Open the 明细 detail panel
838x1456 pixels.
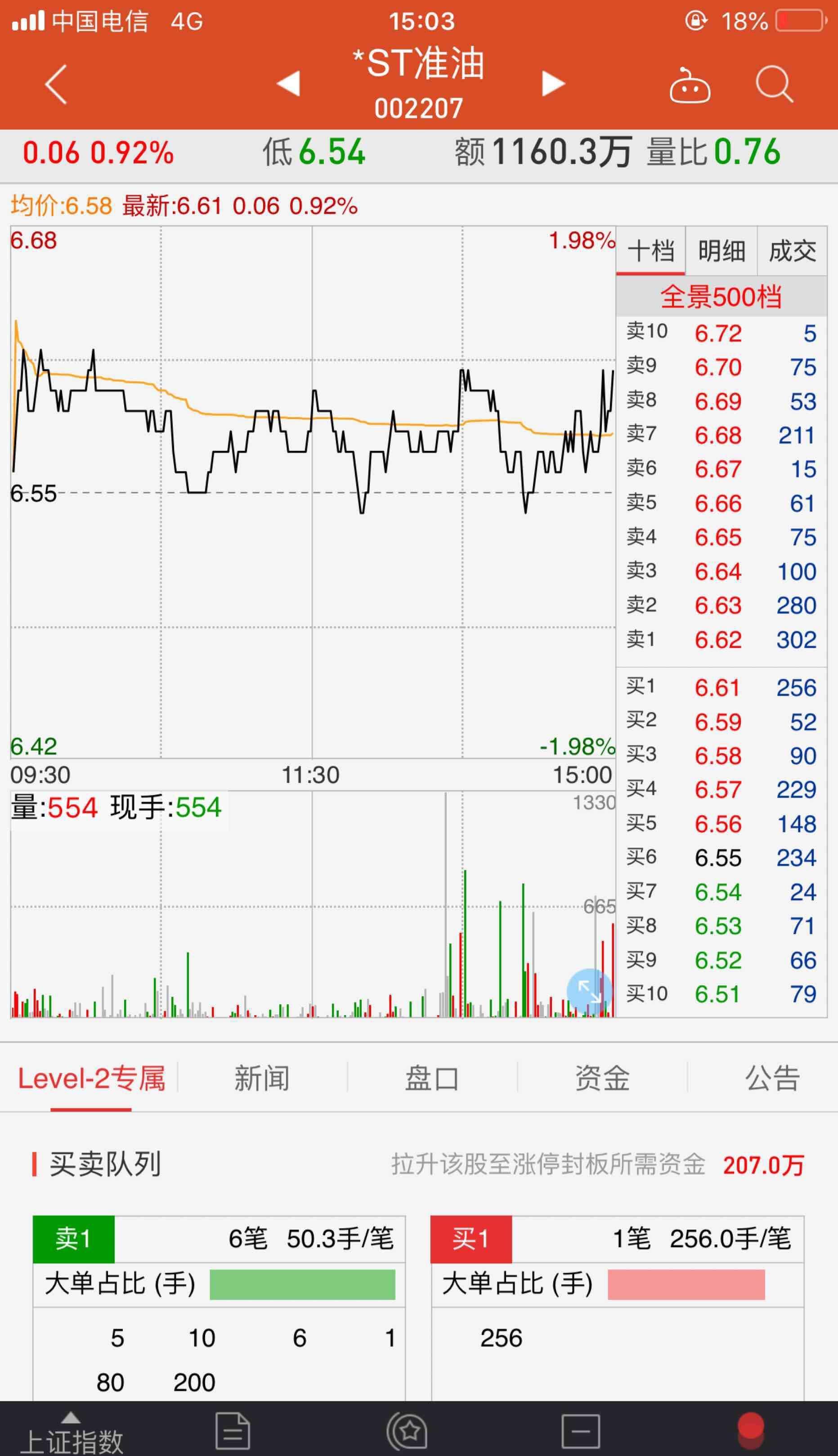(720, 250)
